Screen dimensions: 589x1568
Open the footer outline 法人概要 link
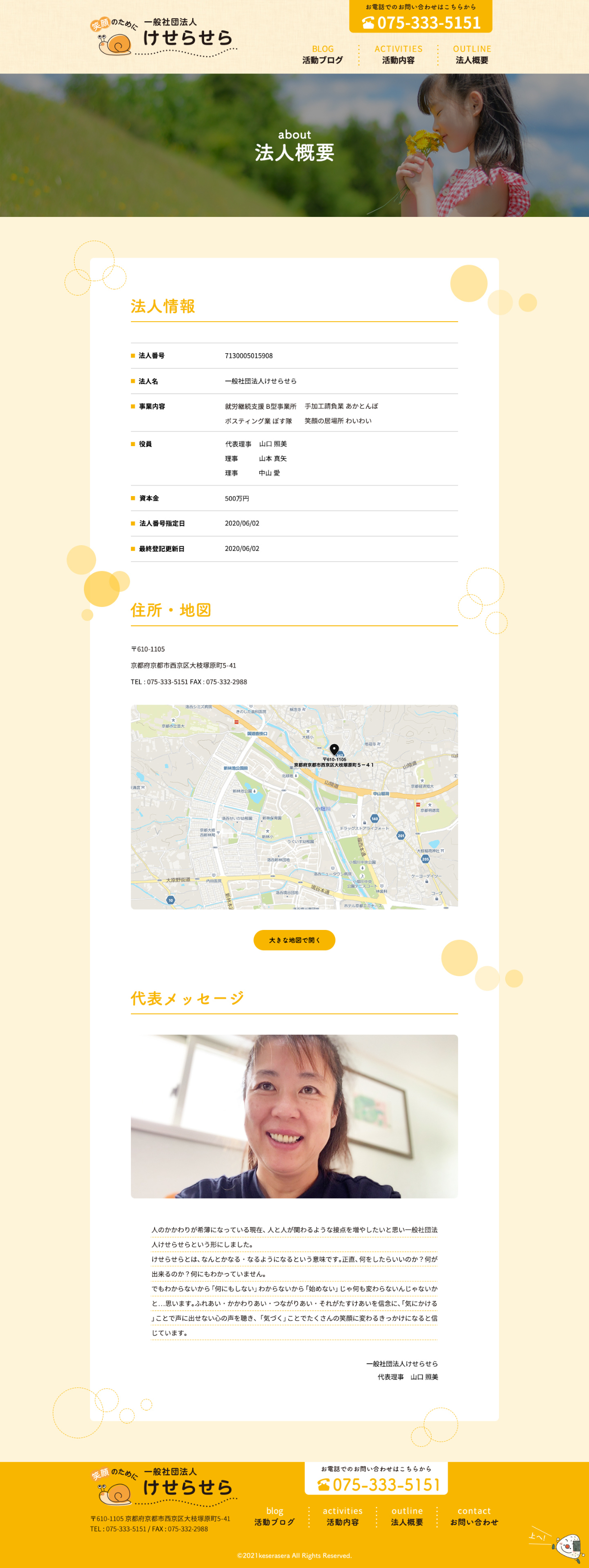pos(407,1516)
